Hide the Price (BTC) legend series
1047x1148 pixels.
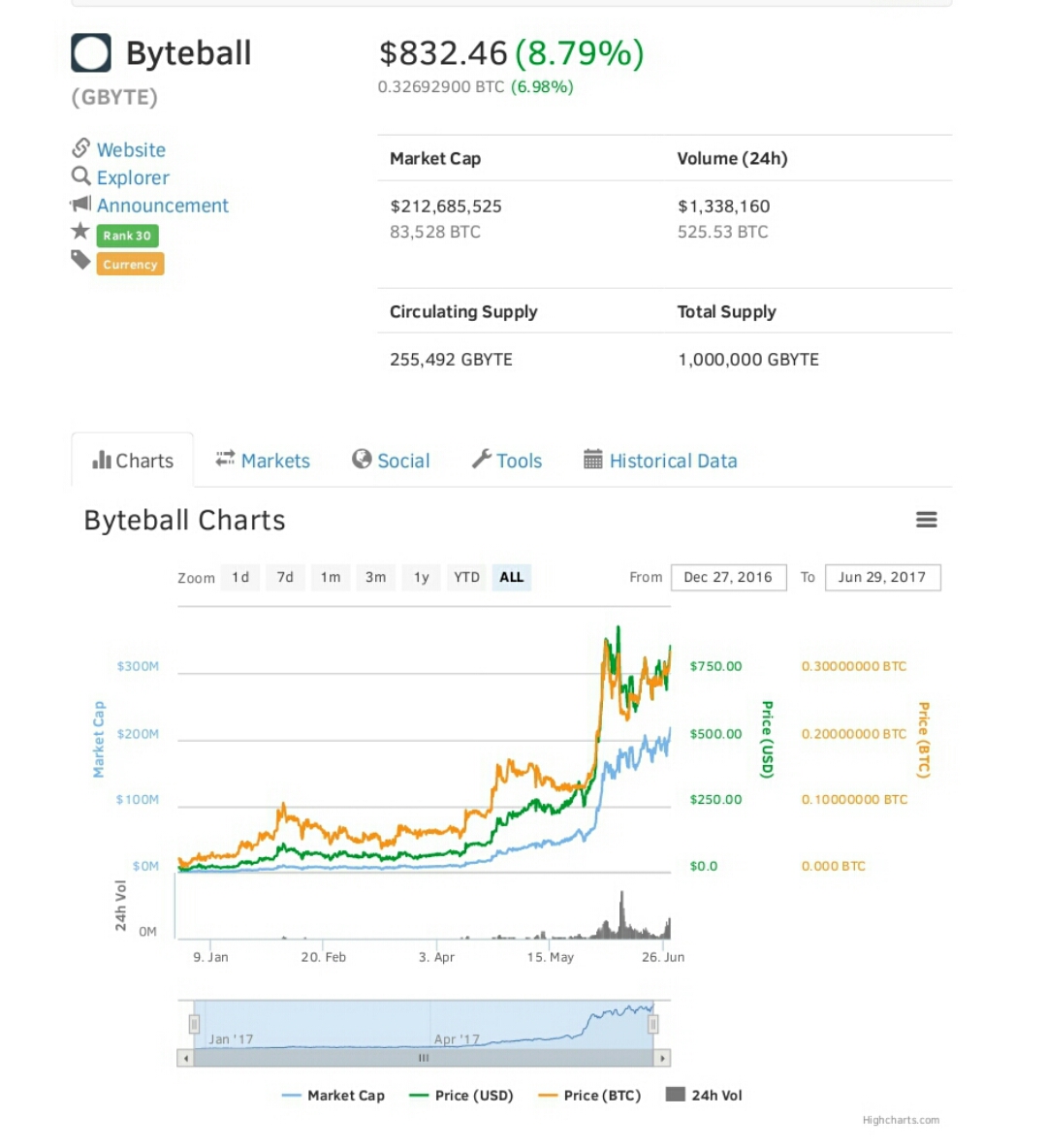(601, 1096)
